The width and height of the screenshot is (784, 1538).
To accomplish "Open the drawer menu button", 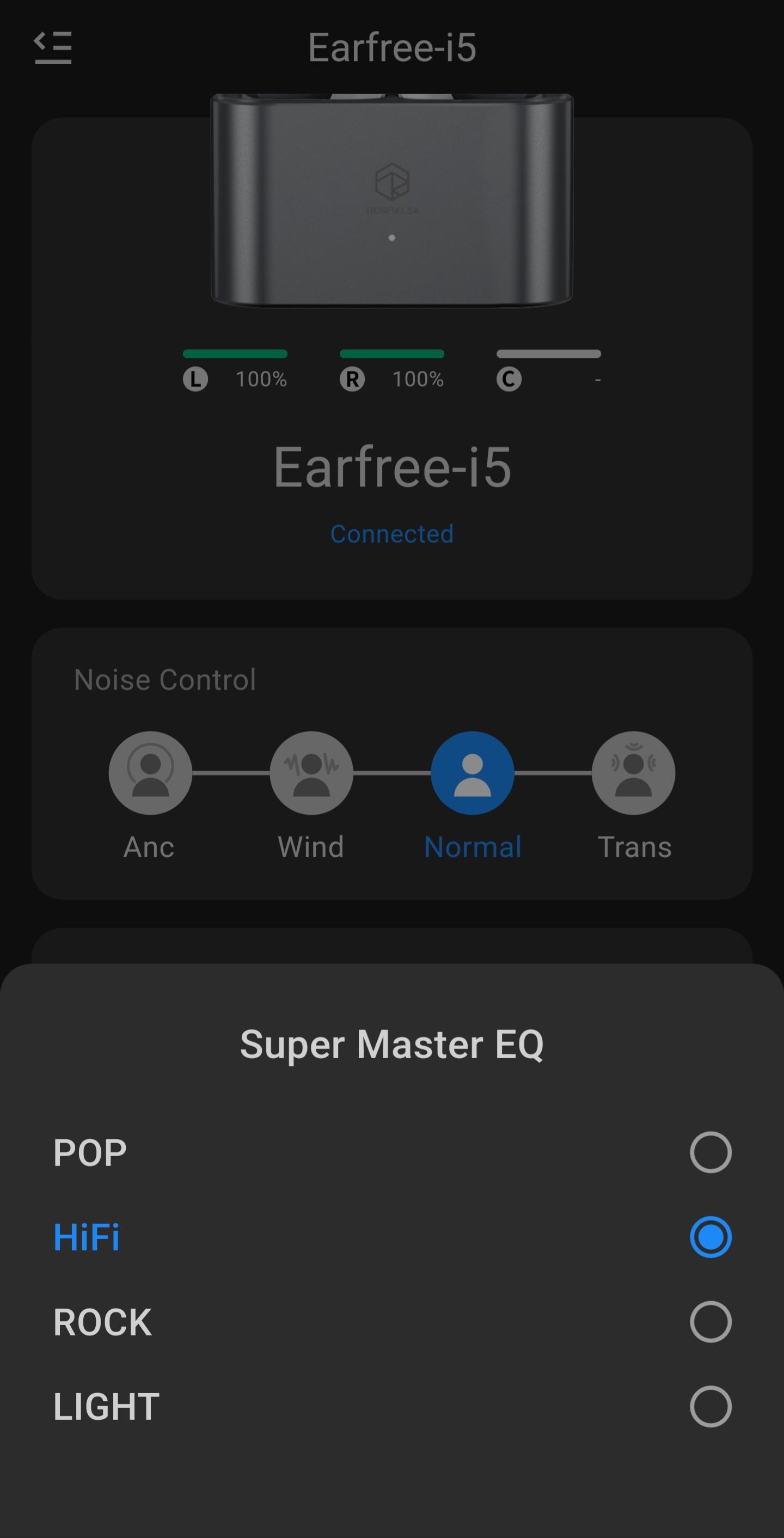I will pyautogui.click(x=53, y=48).
